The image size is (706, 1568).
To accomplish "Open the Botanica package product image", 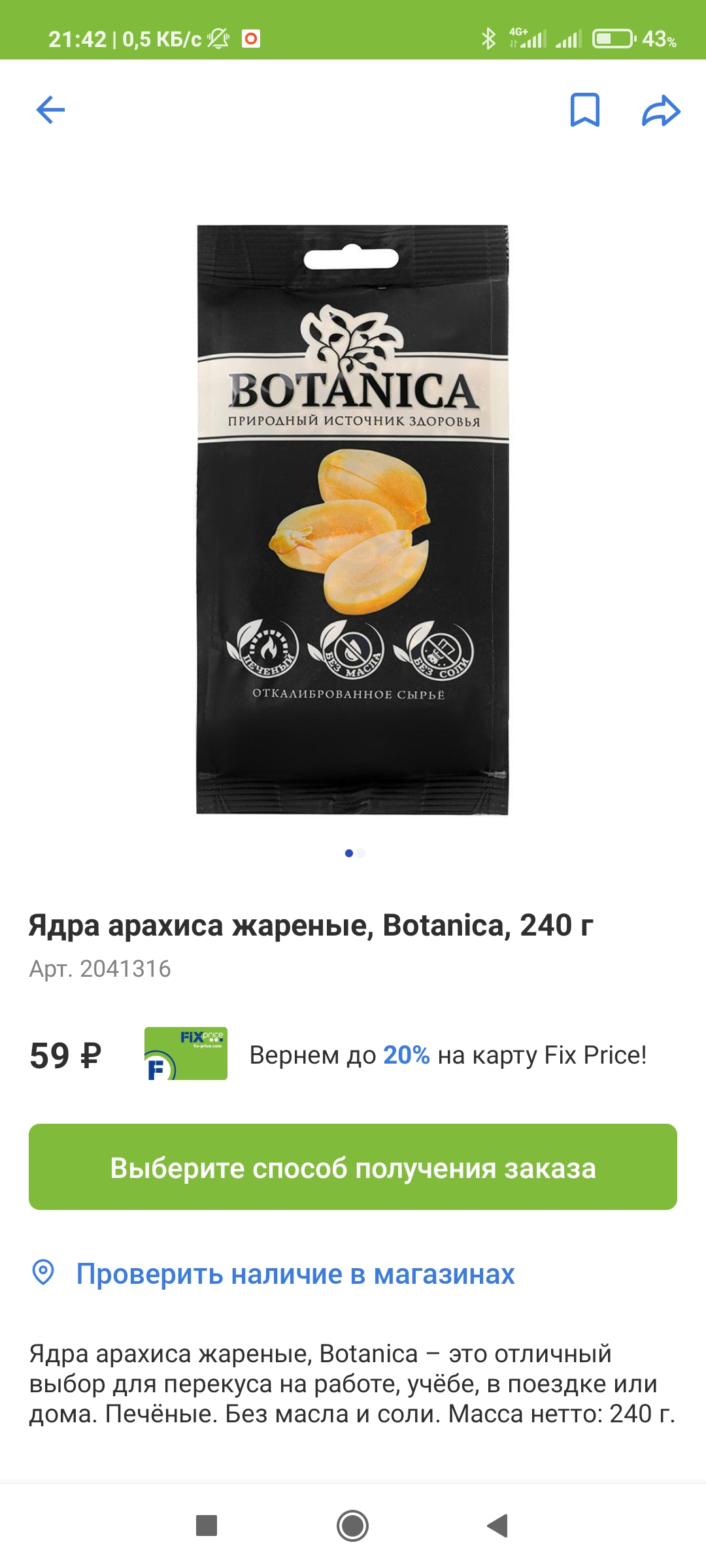I will click(352, 519).
